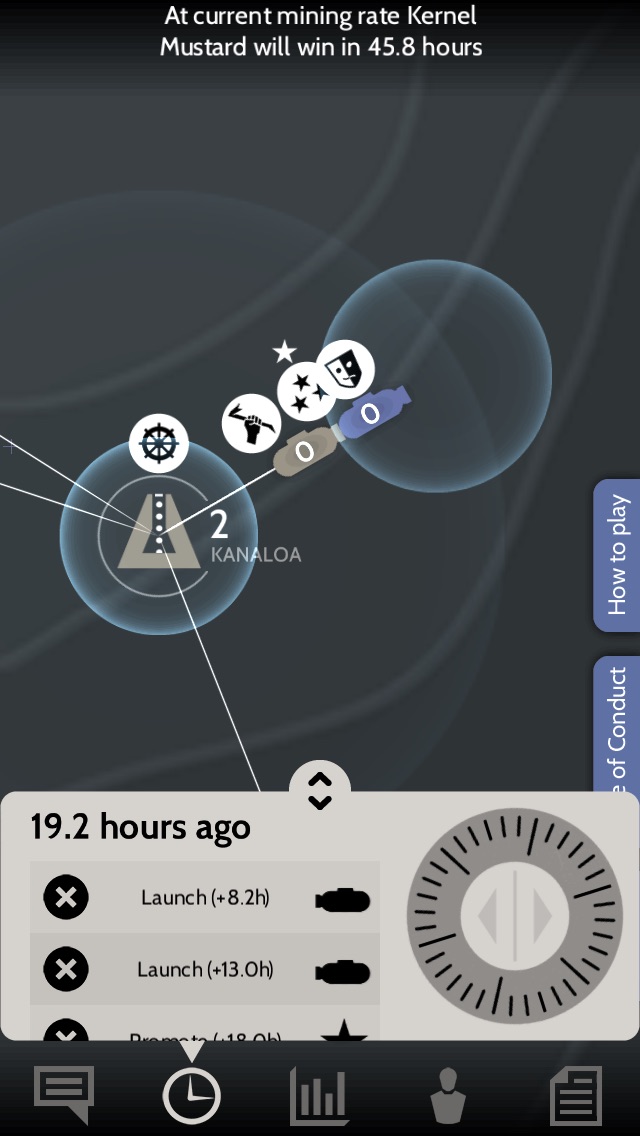
Task: Select the raised-fist specialist icon
Action: [251, 424]
